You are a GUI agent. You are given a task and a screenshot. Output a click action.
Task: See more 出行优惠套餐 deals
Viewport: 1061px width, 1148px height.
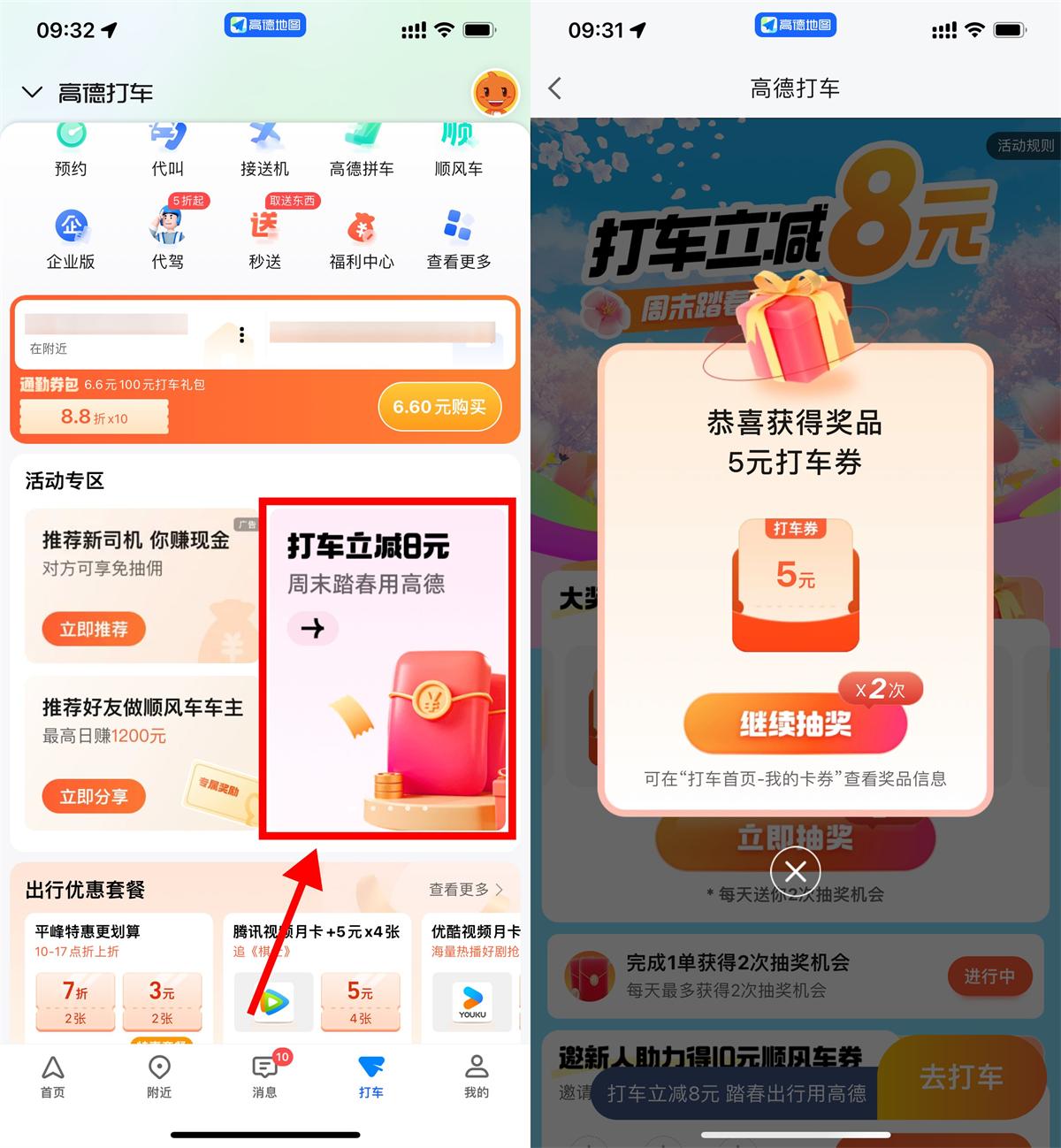click(466, 890)
